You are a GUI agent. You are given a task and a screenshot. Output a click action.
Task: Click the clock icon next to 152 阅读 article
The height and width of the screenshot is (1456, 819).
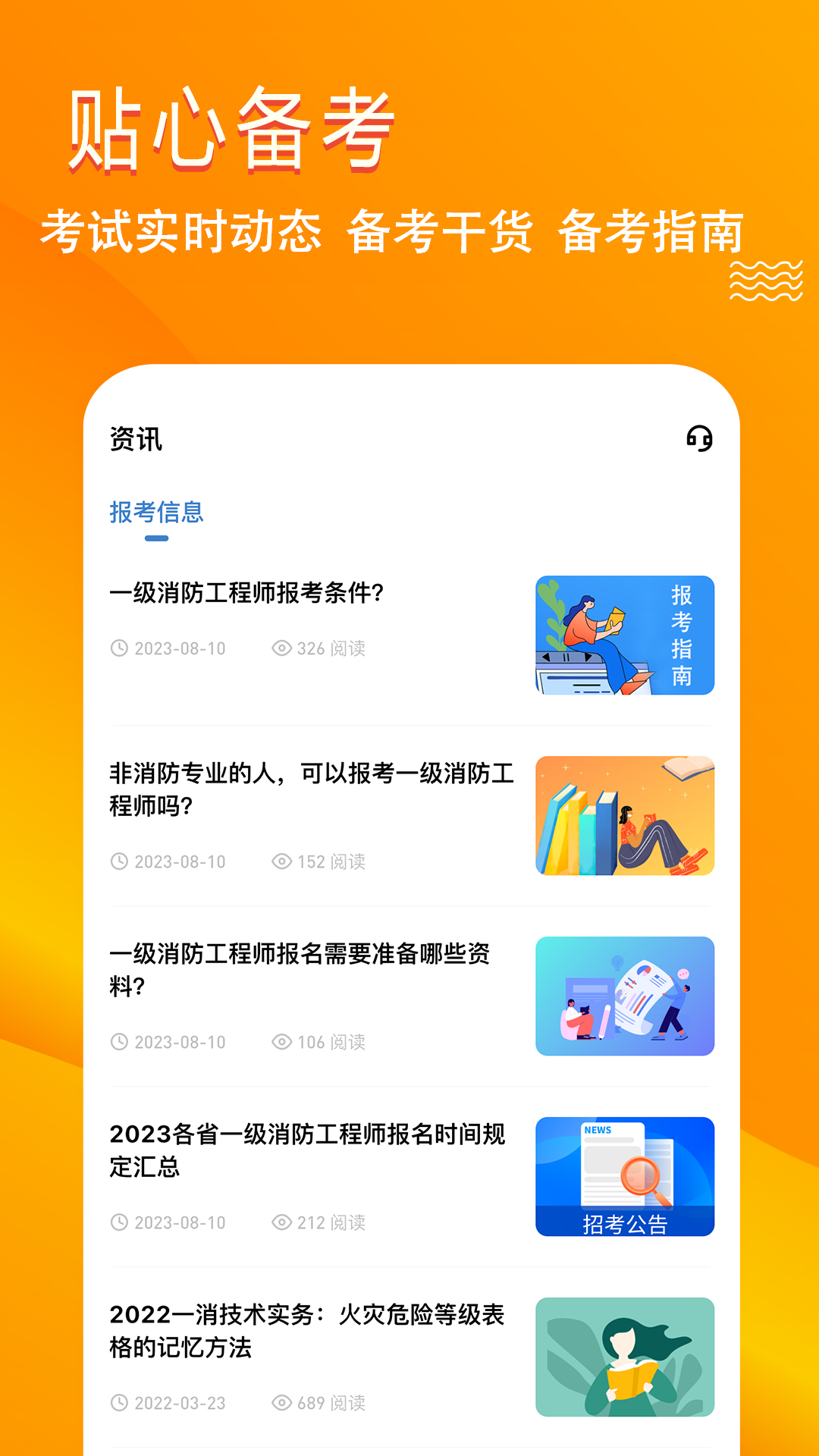[x=119, y=861]
